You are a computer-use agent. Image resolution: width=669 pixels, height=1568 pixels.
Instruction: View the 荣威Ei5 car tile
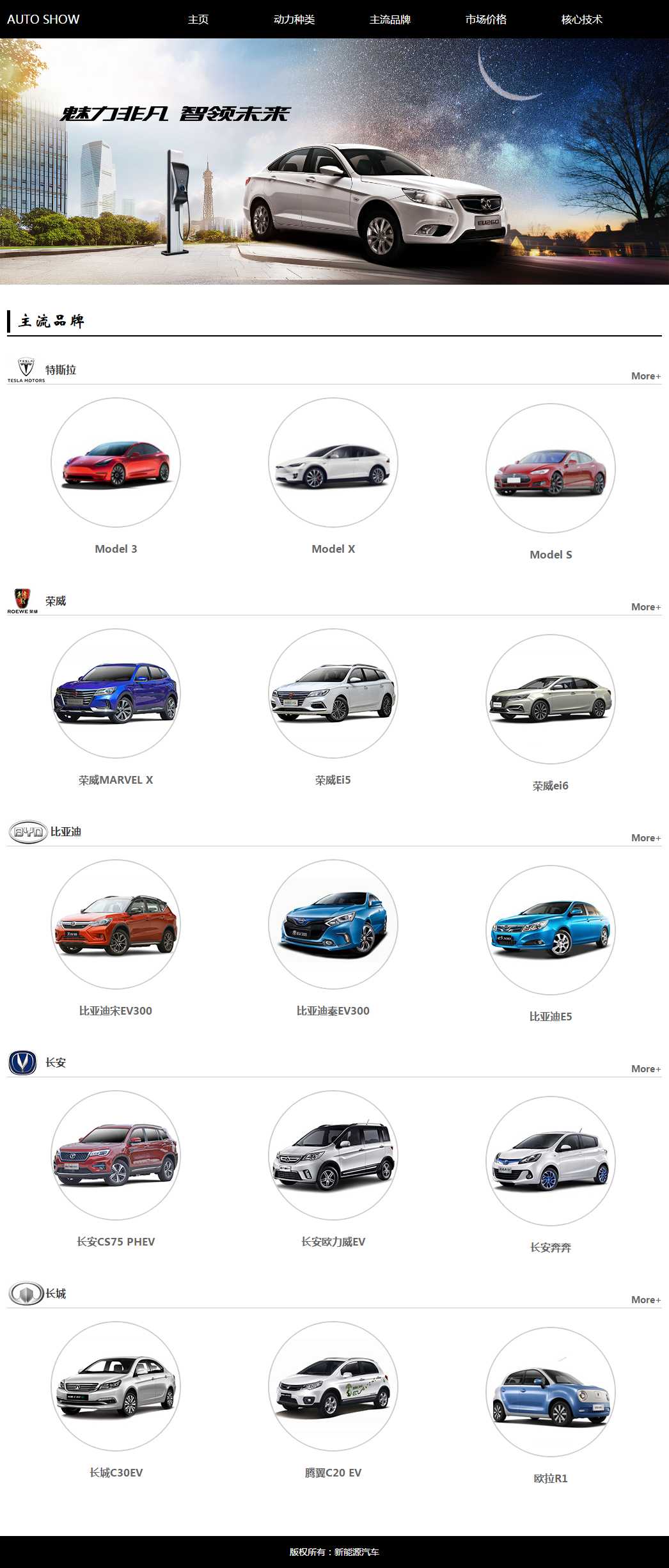(333, 694)
